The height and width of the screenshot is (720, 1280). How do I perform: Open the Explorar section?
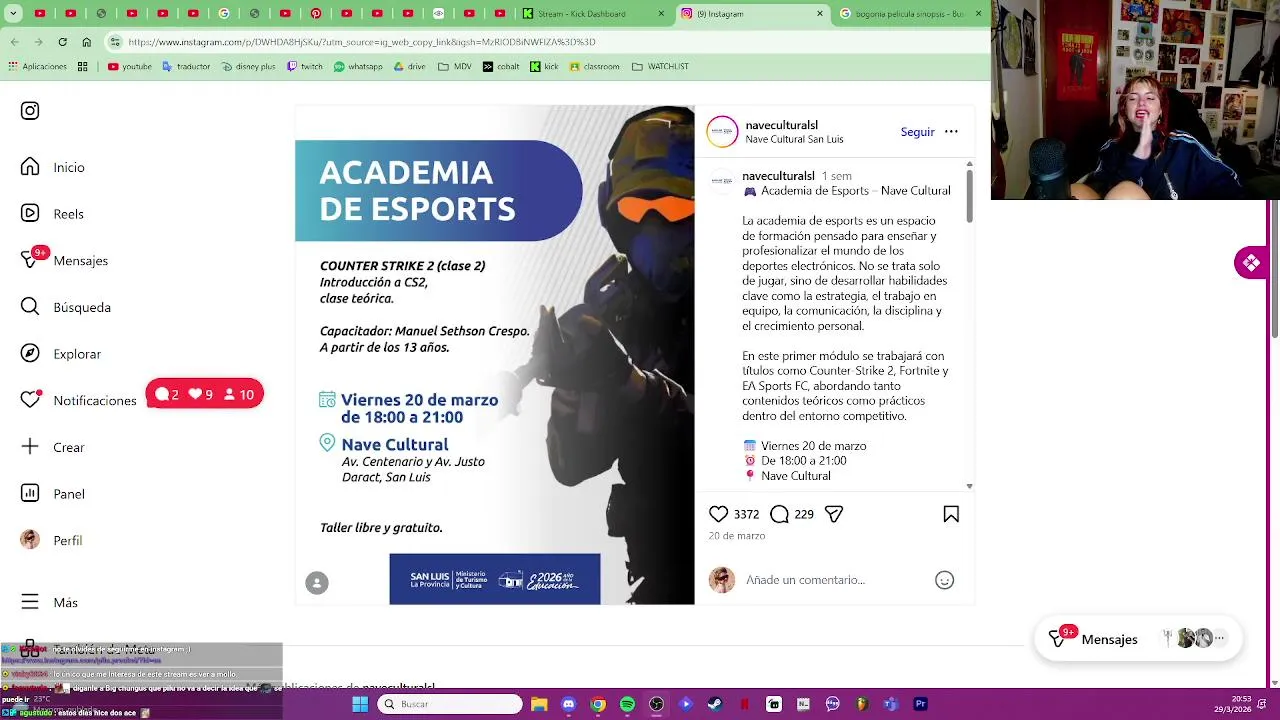[76, 354]
